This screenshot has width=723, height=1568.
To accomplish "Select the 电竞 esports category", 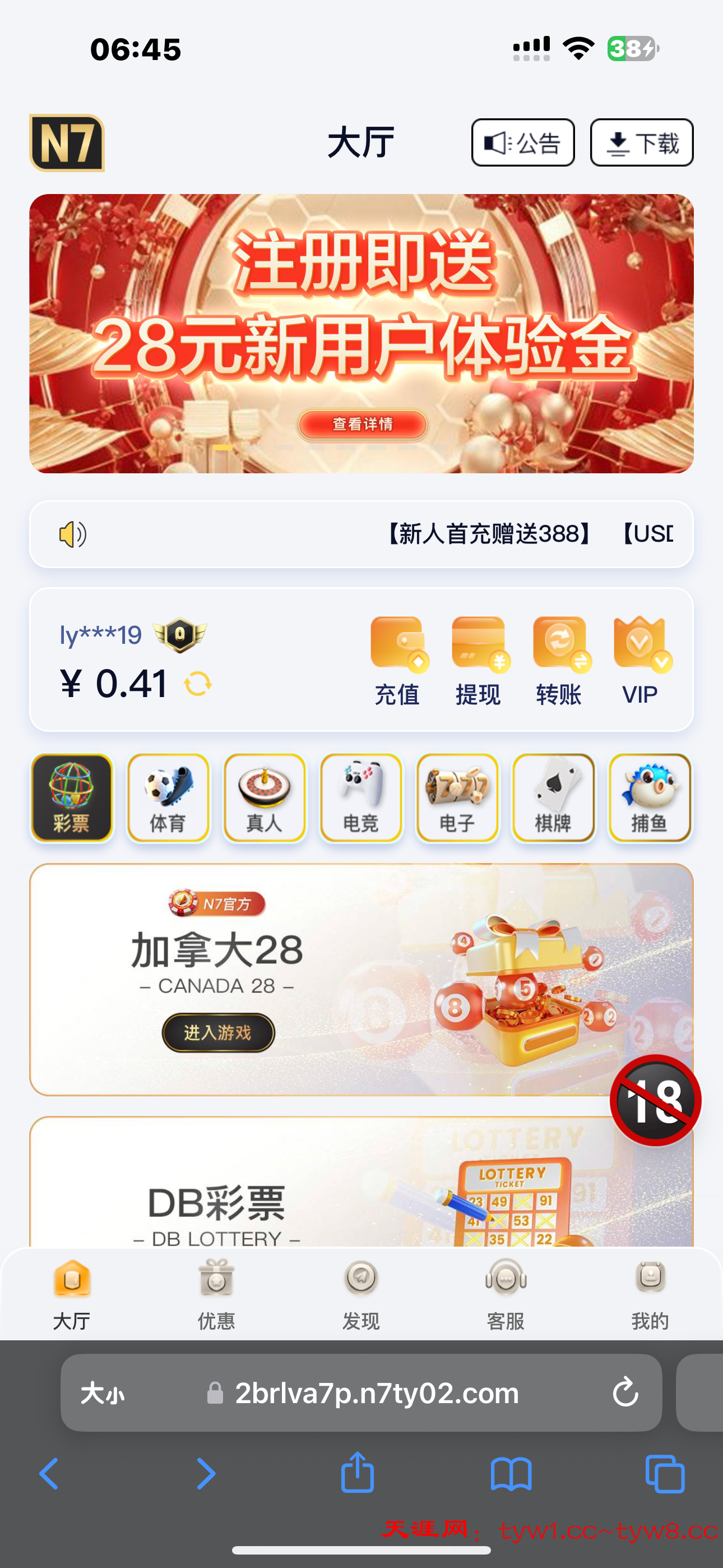I will point(361,797).
